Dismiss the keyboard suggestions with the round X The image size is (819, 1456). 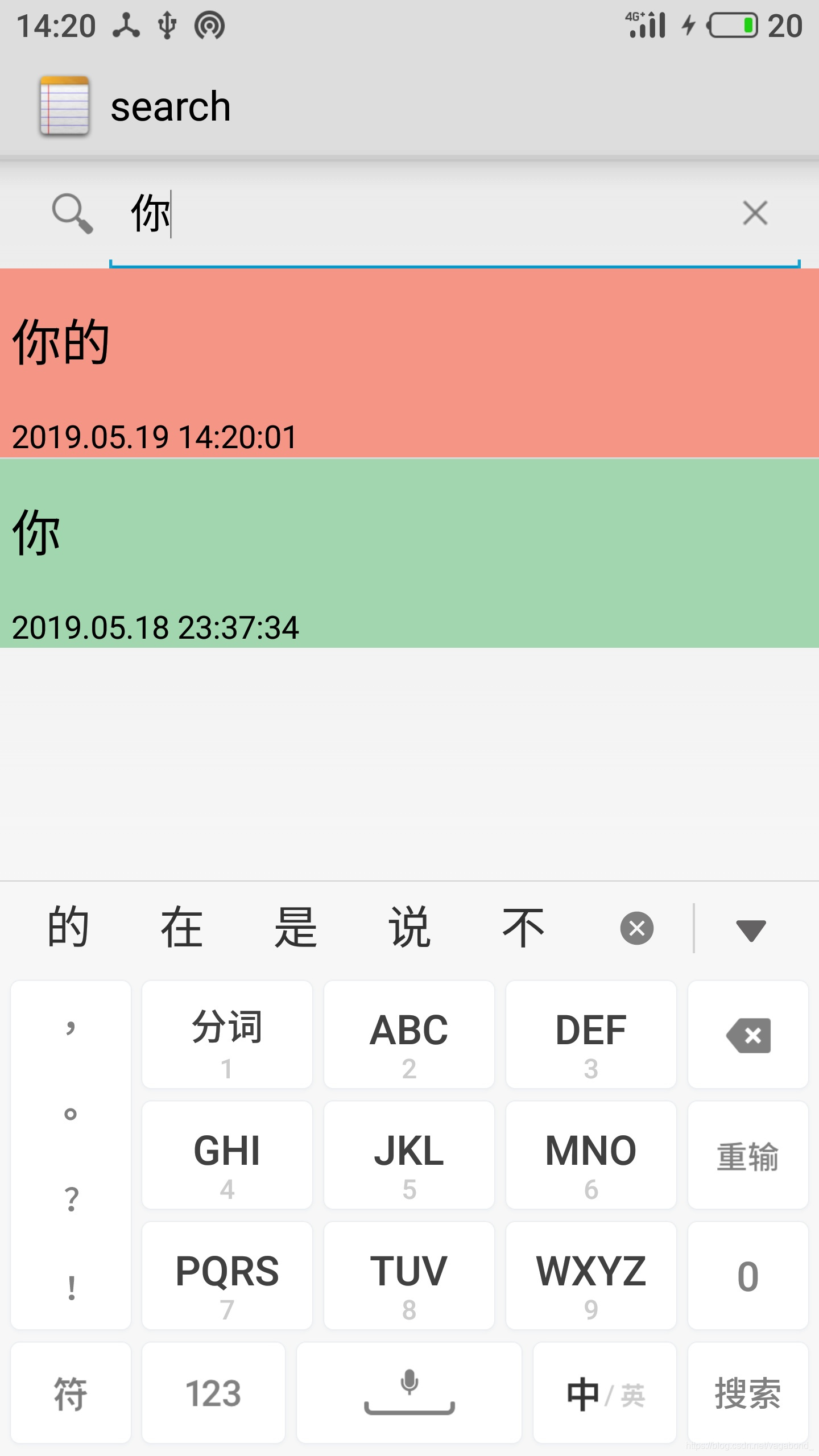point(636,928)
